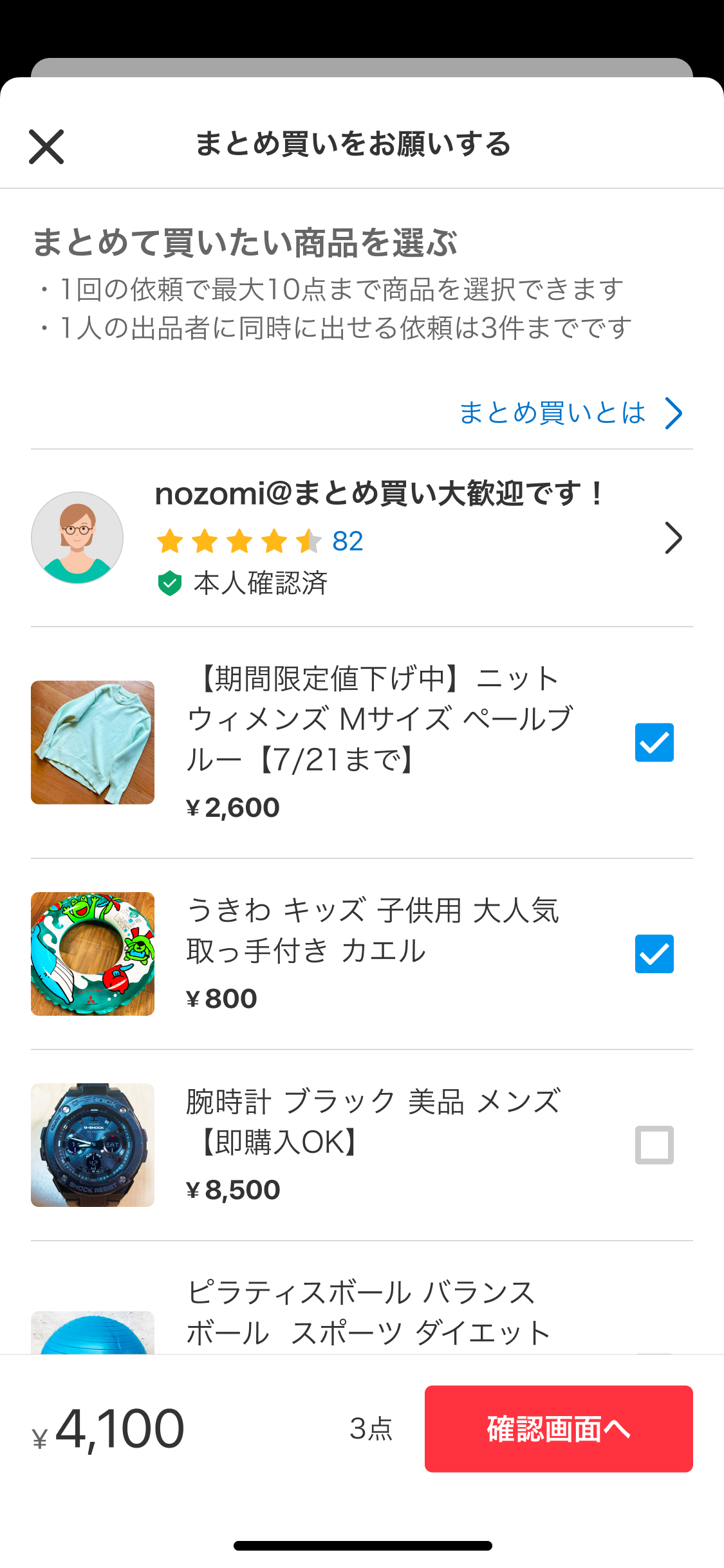Check the 腕時計 ブラック watch item
Viewport: 724px width, 1568px height.
[x=654, y=1145]
